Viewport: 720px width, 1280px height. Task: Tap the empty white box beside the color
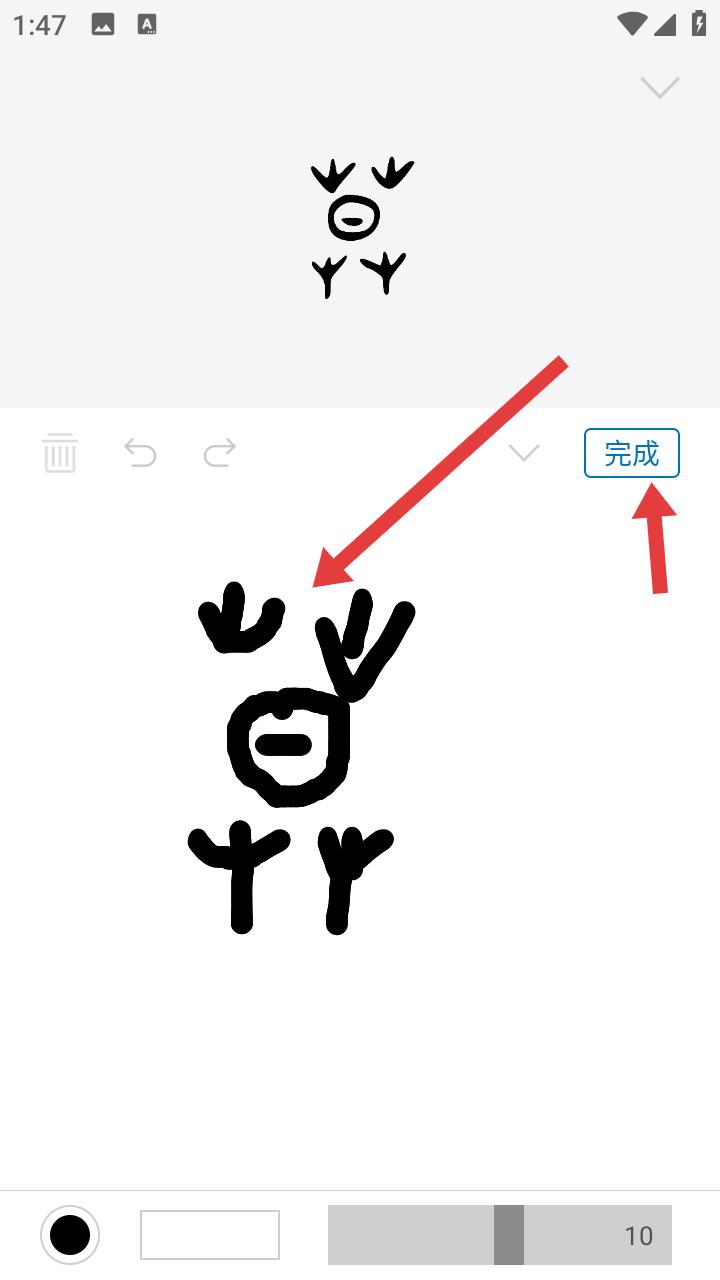click(x=210, y=1235)
